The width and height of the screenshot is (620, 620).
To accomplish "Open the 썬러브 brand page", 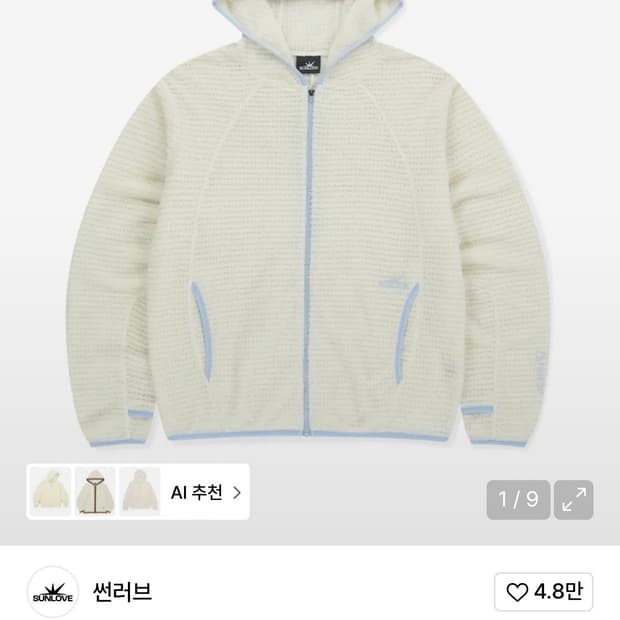I will click(x=122, y=591).
